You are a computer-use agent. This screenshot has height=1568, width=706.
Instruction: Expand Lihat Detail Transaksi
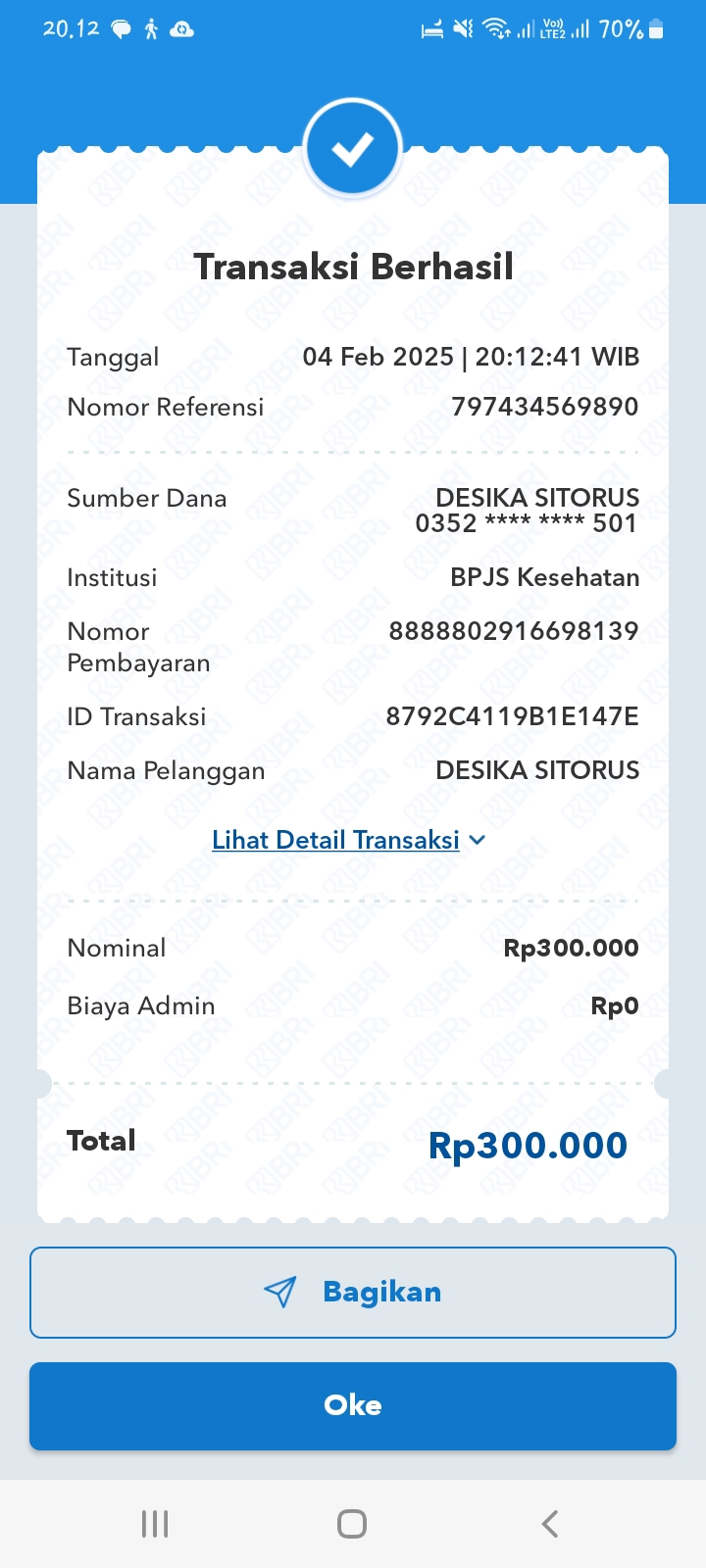pyautogui.click(x=349, y=840)
